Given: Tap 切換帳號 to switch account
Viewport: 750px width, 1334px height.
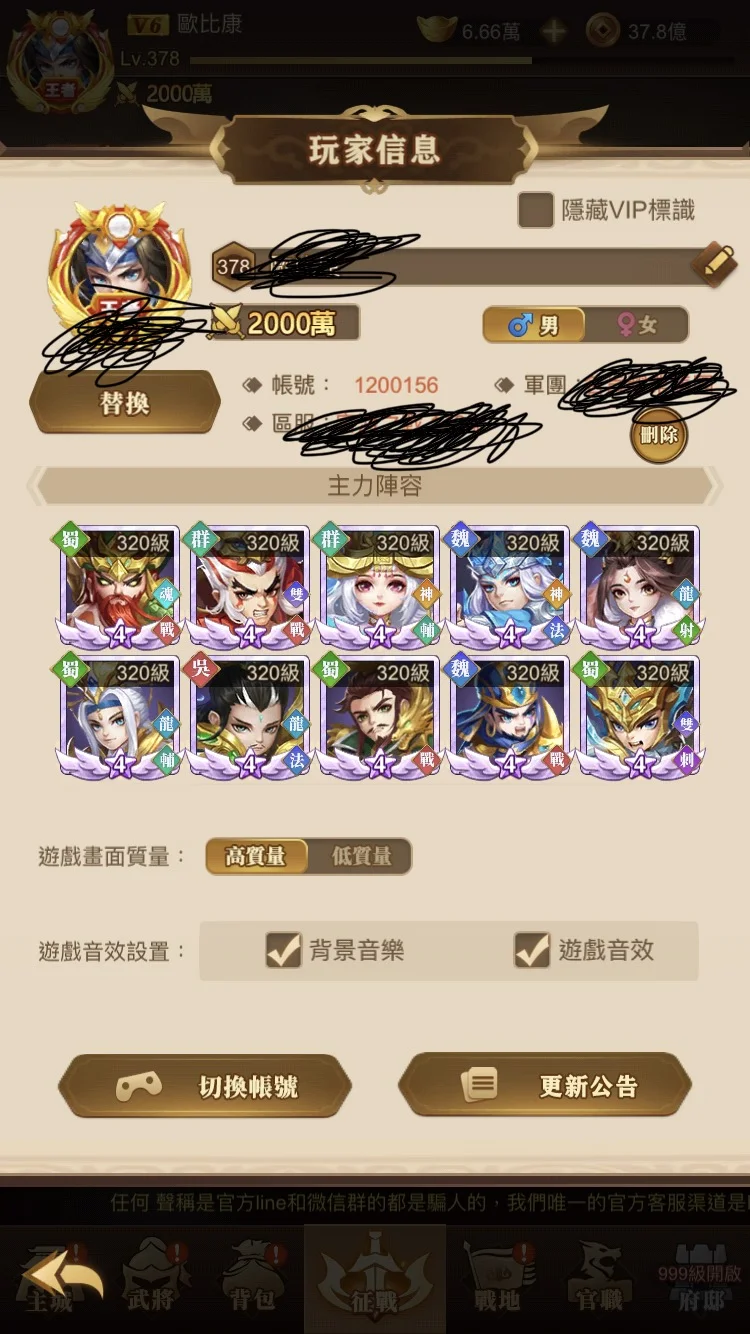Looking at the screenshot, I should point(205,1086).
